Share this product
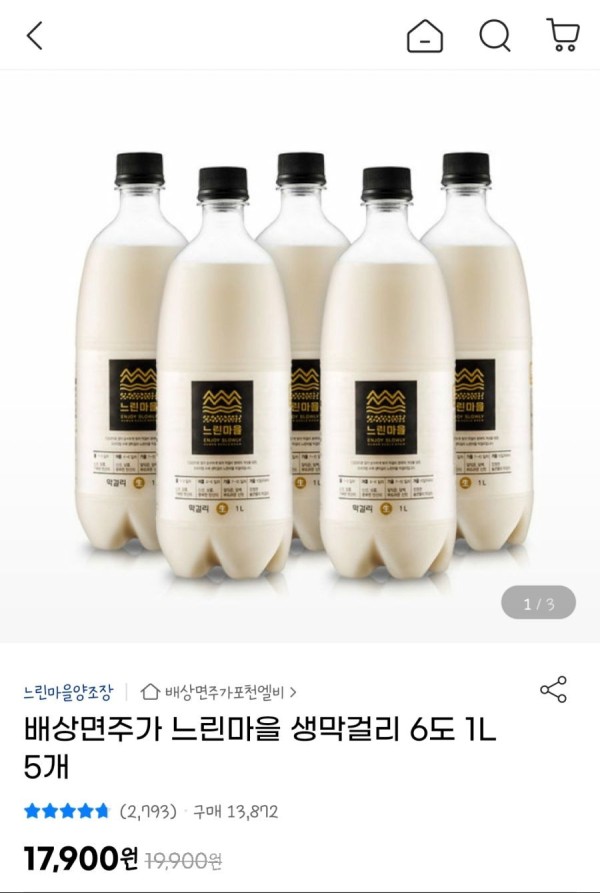Screen dimensions: 600x893 (553, 690)
